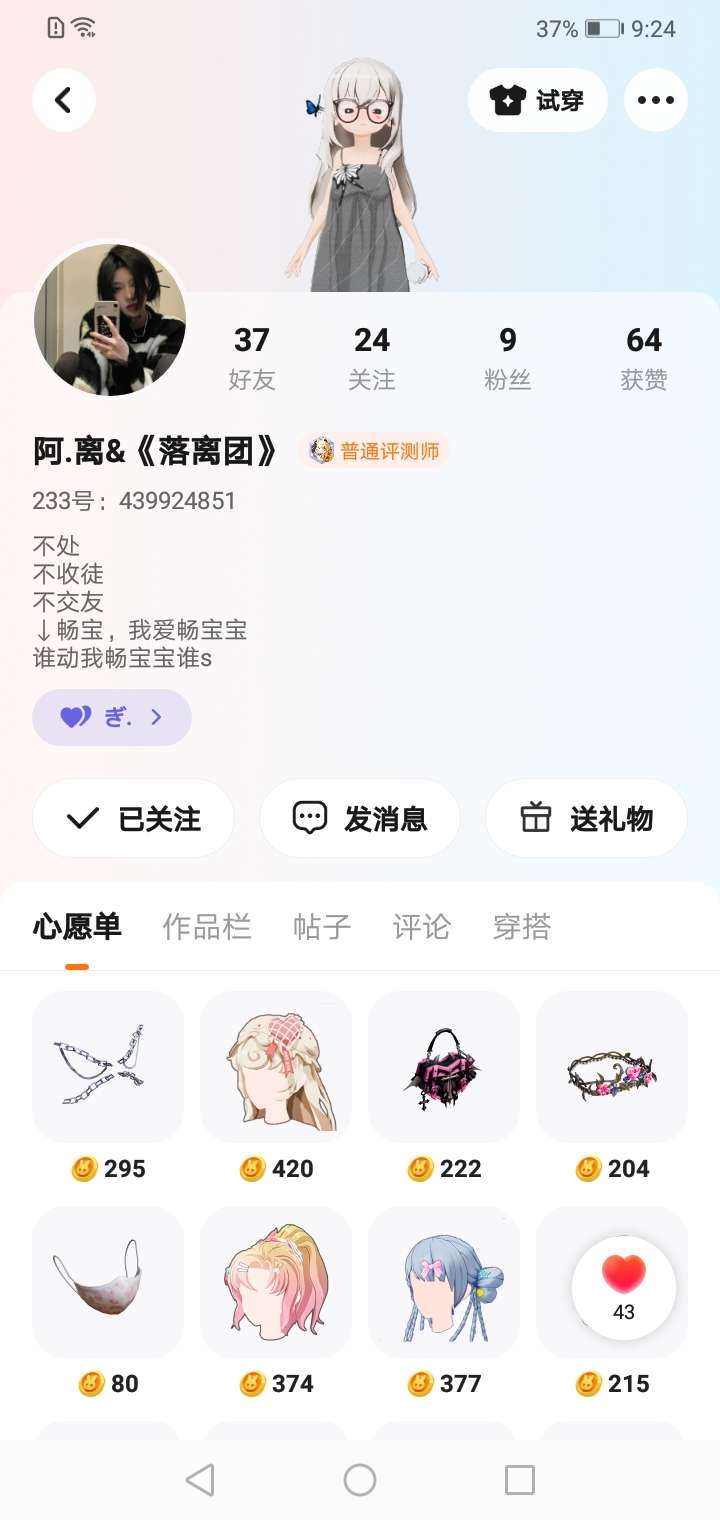Viewport: 720px width, 1520px height.
Task: Switch to the 评论 tab
Action: 421,927
